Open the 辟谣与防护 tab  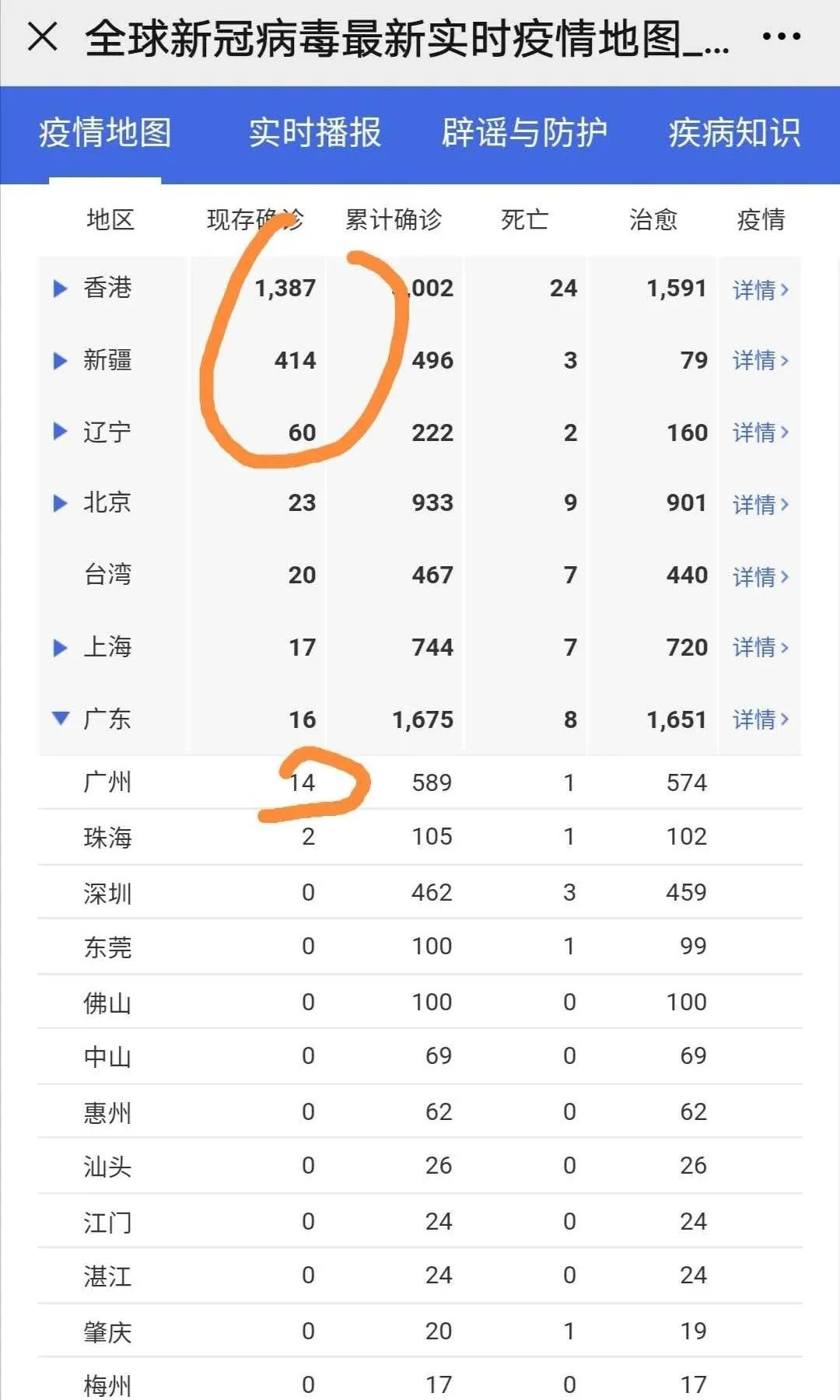click(523, 135)
